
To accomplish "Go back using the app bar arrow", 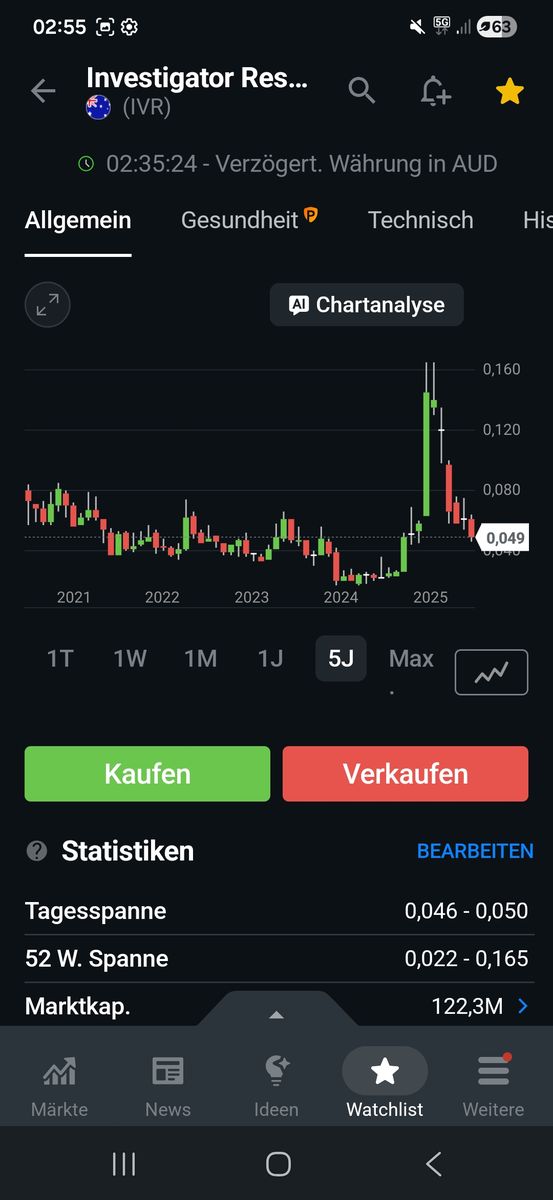I will (x=43, y=91).
